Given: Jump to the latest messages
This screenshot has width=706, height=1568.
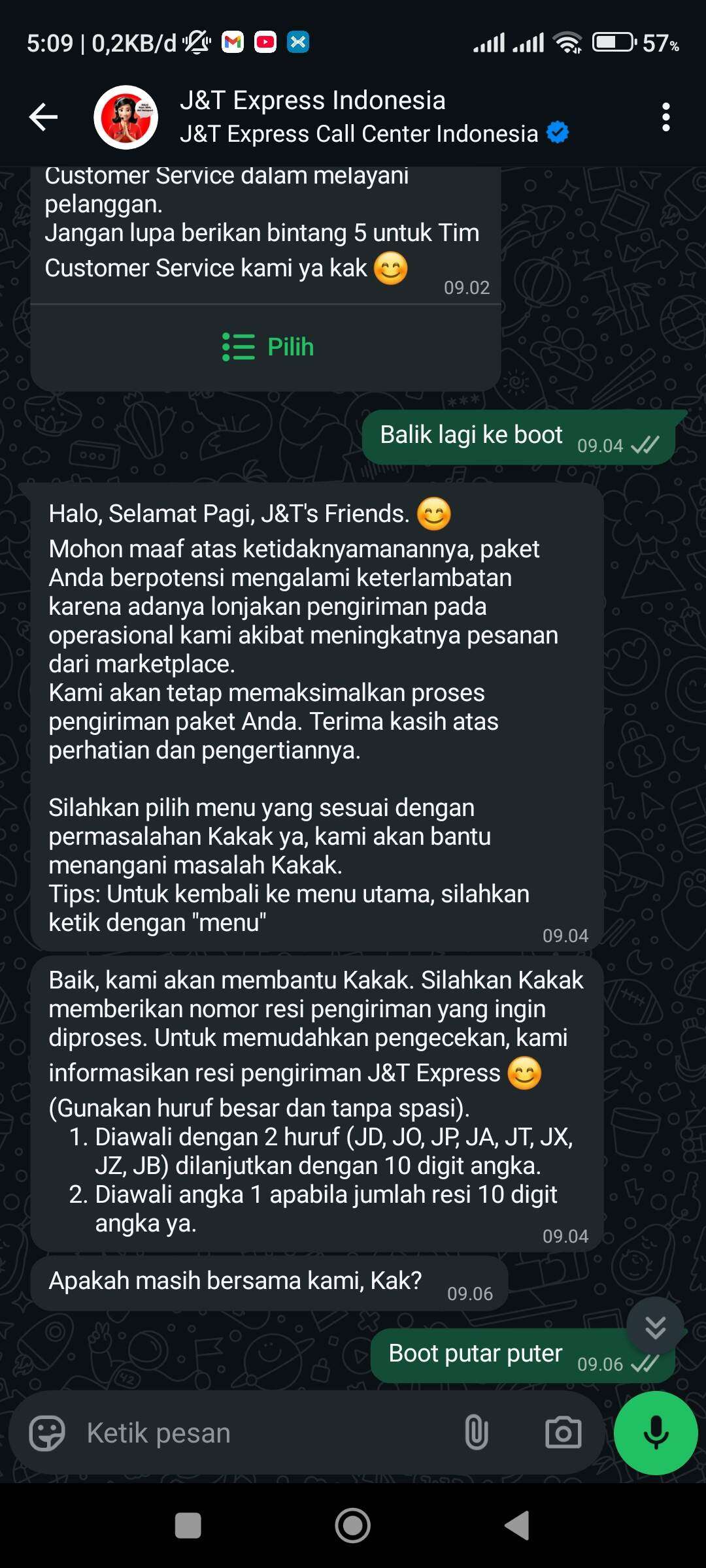Looking at the screenshot, I should pyautogui.click(x=655, y=1326).
